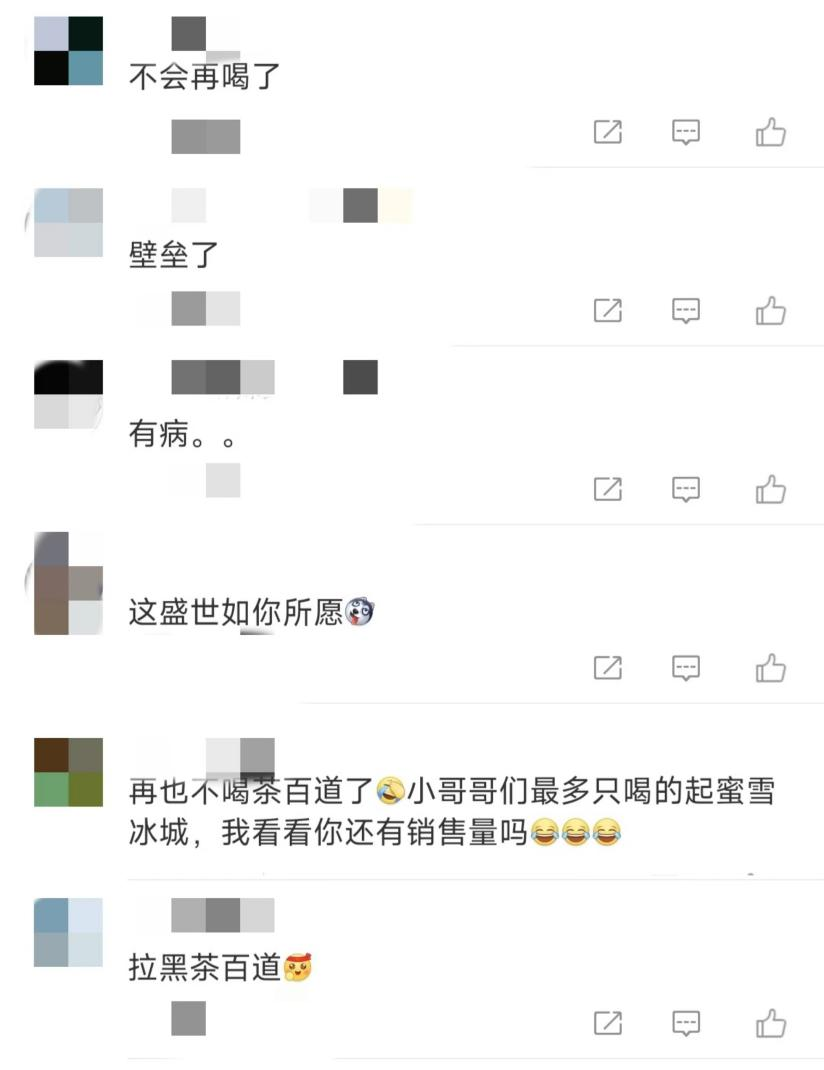Like the comment "壁垒了"
This screenshot has height=1070, width=824.
click(x=771, y=311)
